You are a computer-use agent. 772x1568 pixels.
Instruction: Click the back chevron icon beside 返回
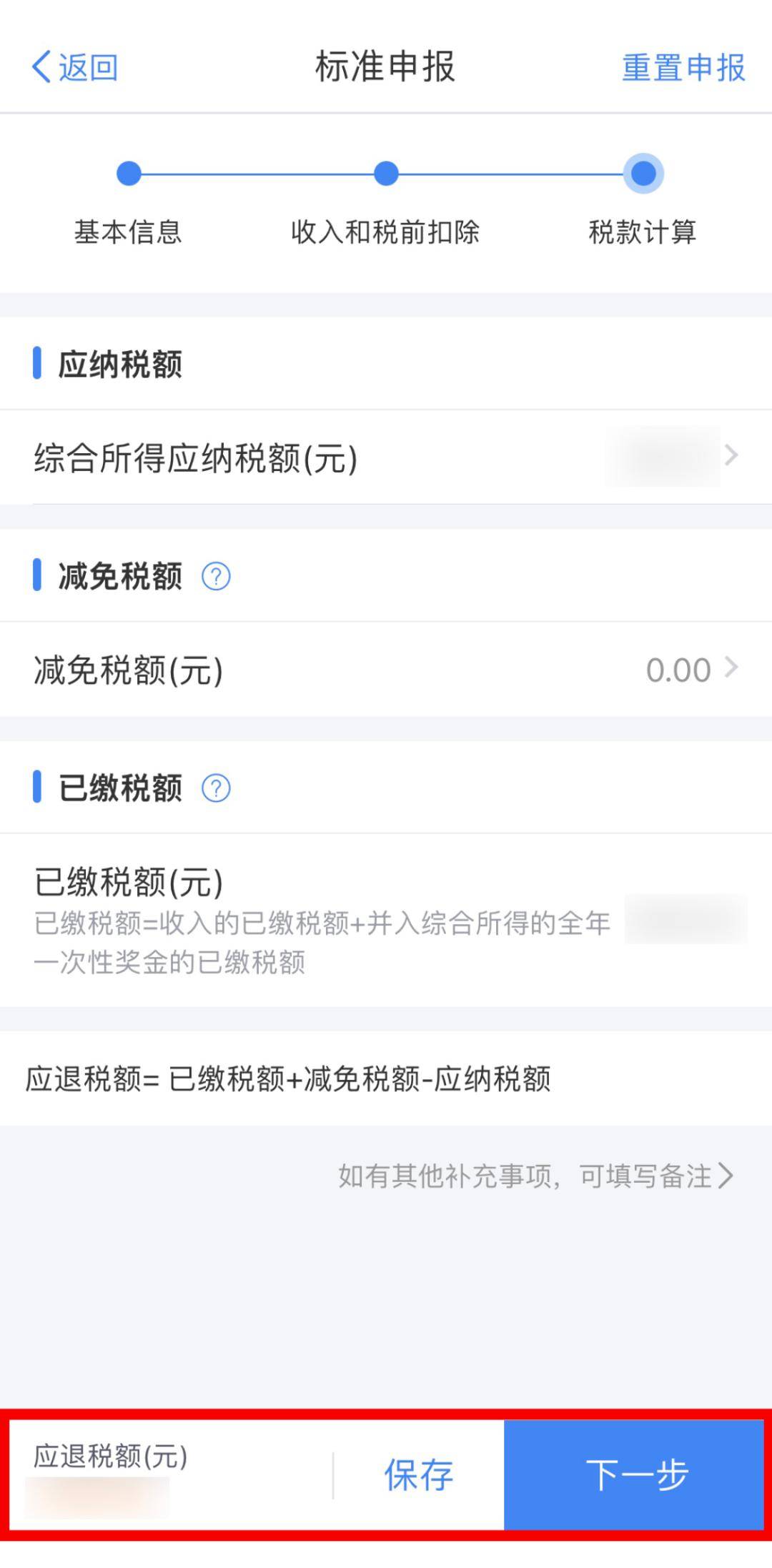pos(39,68)
